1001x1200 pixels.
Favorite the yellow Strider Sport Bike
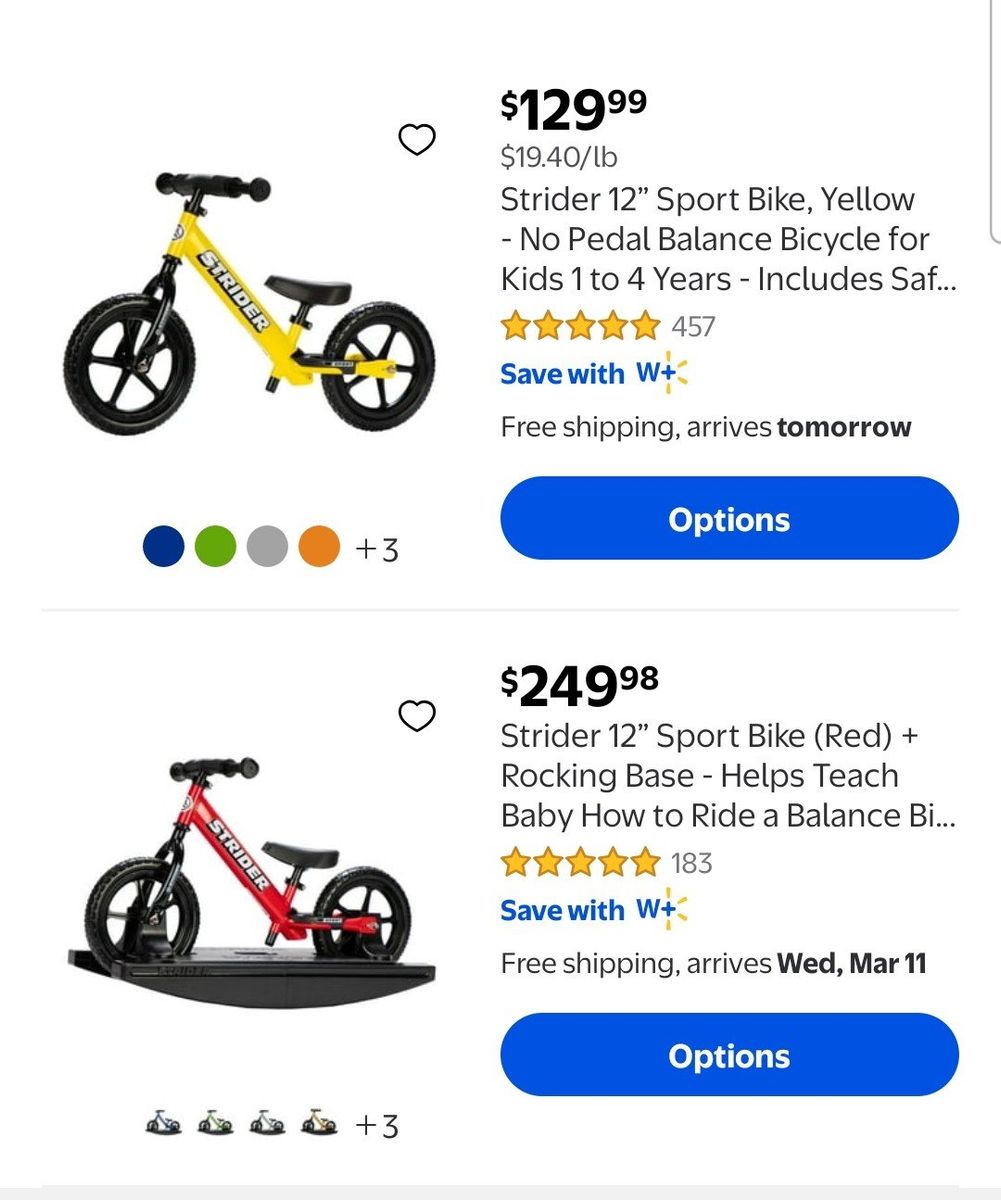point(417,140)
